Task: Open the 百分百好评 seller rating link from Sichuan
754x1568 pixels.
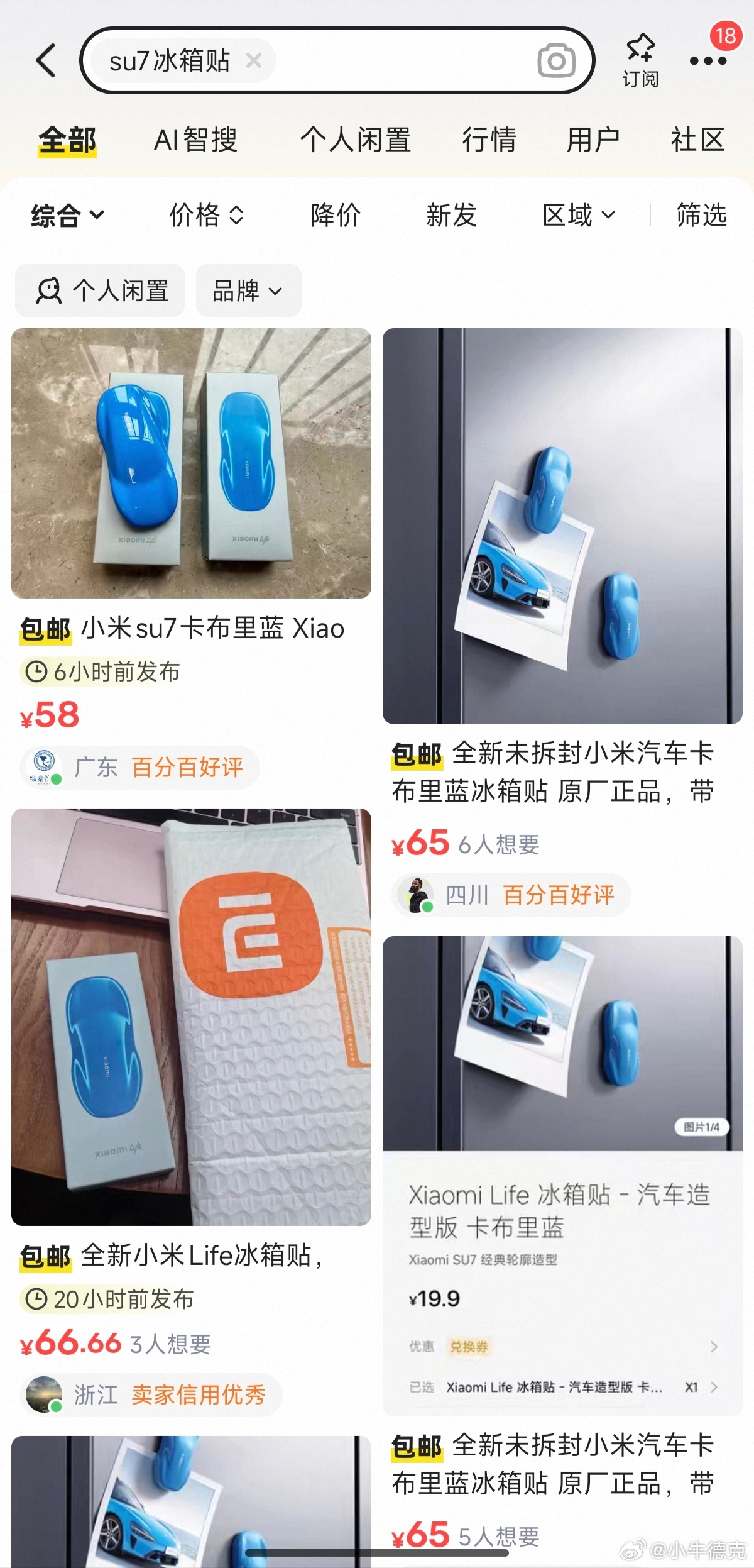Action: coord(558,895)
